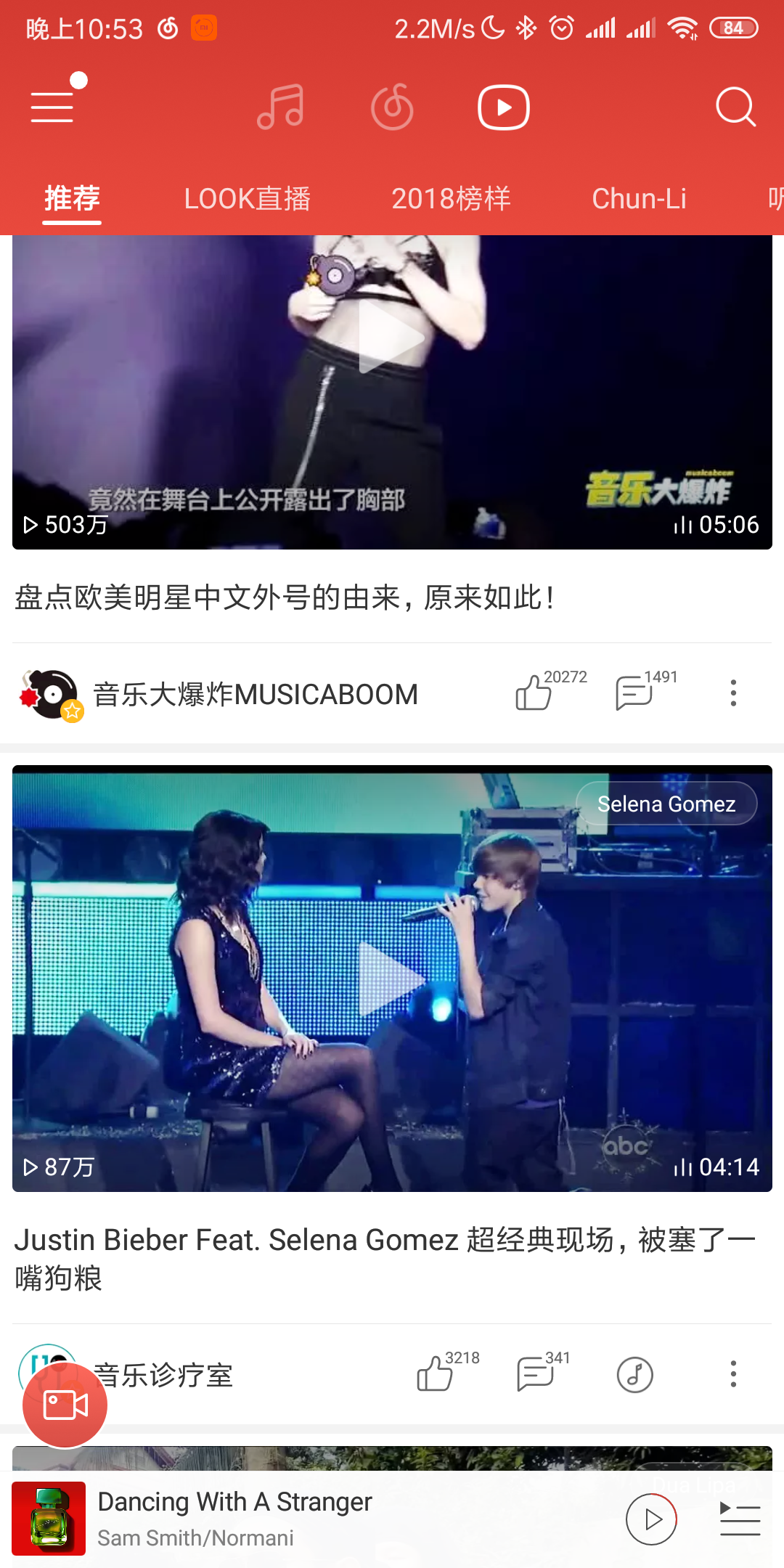Go to the Chun-Li tab
Viewport: 784px width, 1568px height.
coord(639,198)
